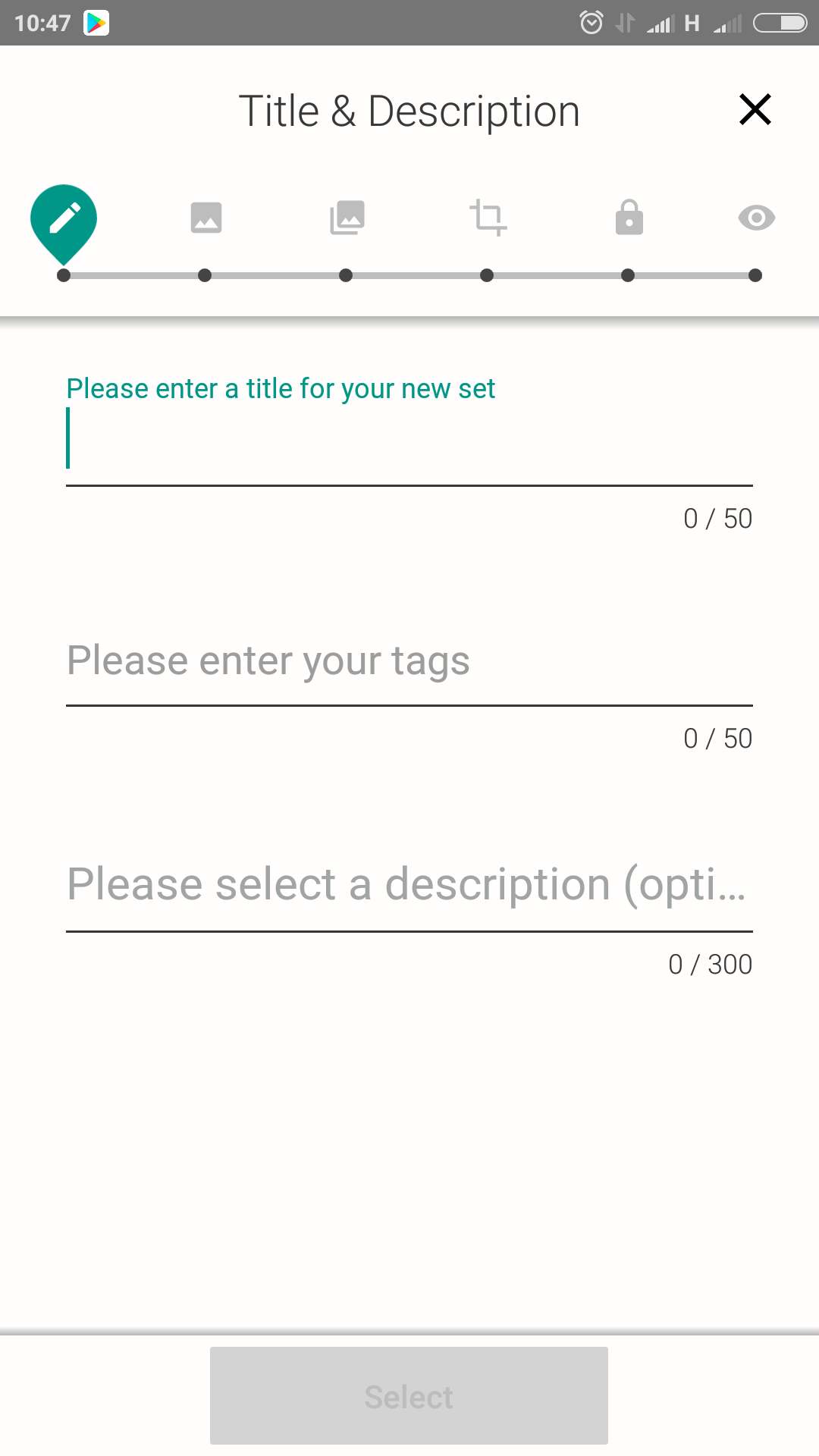Focus the title input field
The width and height of the screenshot is (819, 1456).
[409, 440]
